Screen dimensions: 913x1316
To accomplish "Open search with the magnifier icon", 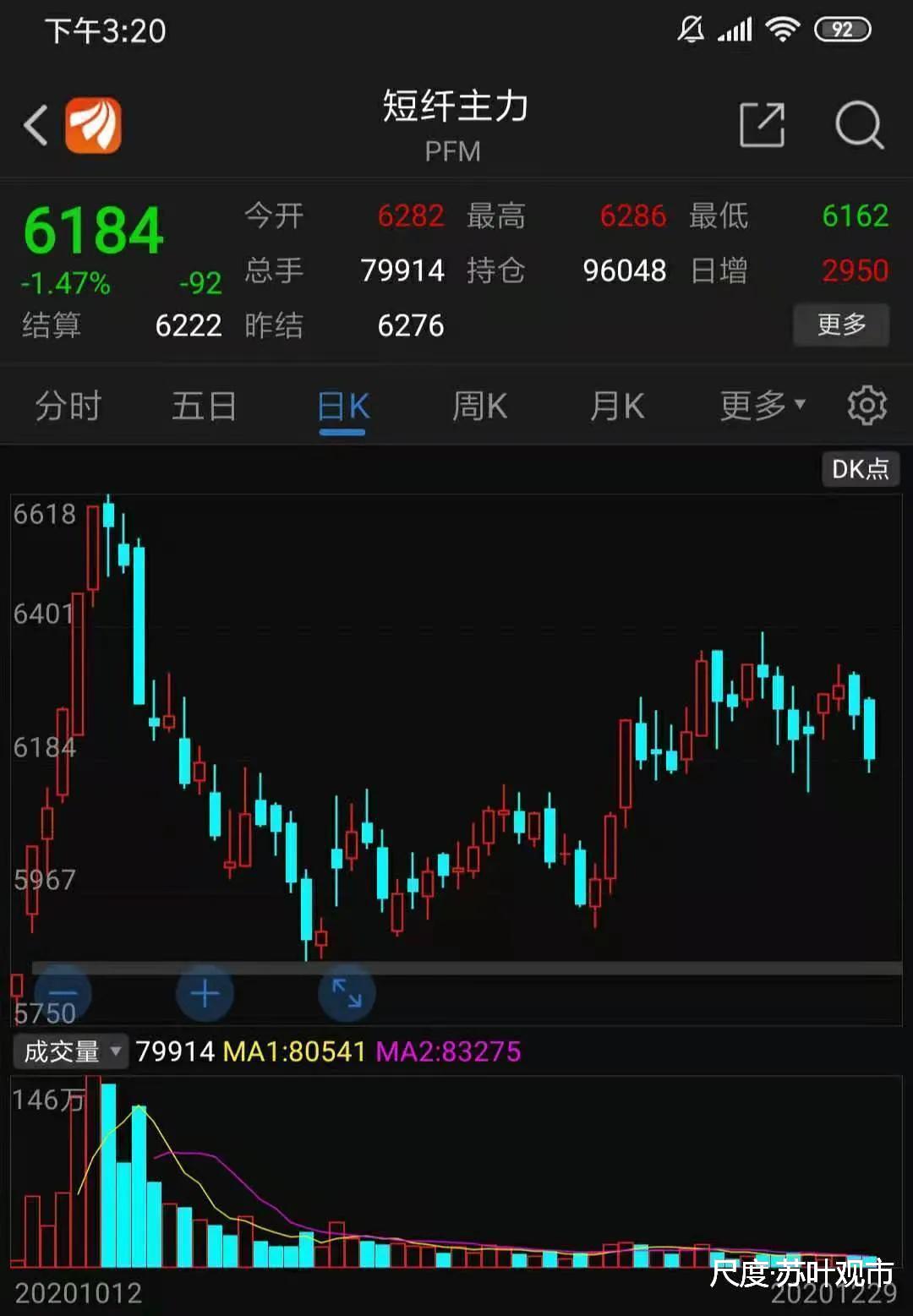I will (860, 123).
